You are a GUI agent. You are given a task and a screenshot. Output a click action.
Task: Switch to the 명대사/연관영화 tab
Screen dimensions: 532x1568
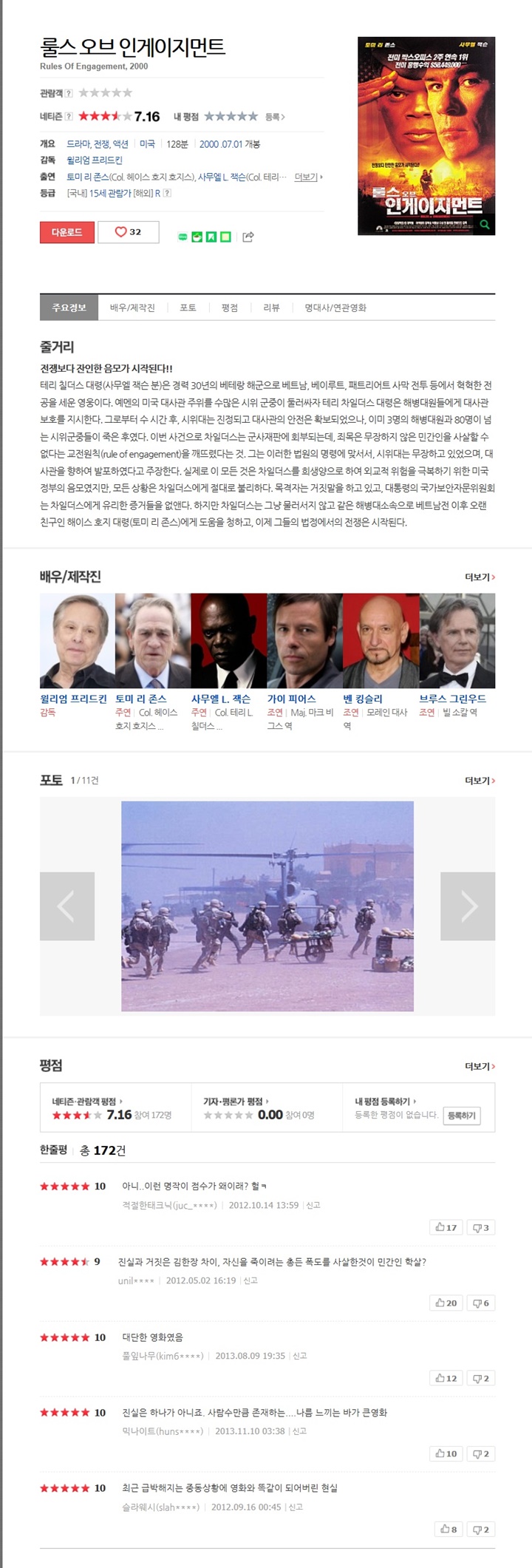[335, 308]
